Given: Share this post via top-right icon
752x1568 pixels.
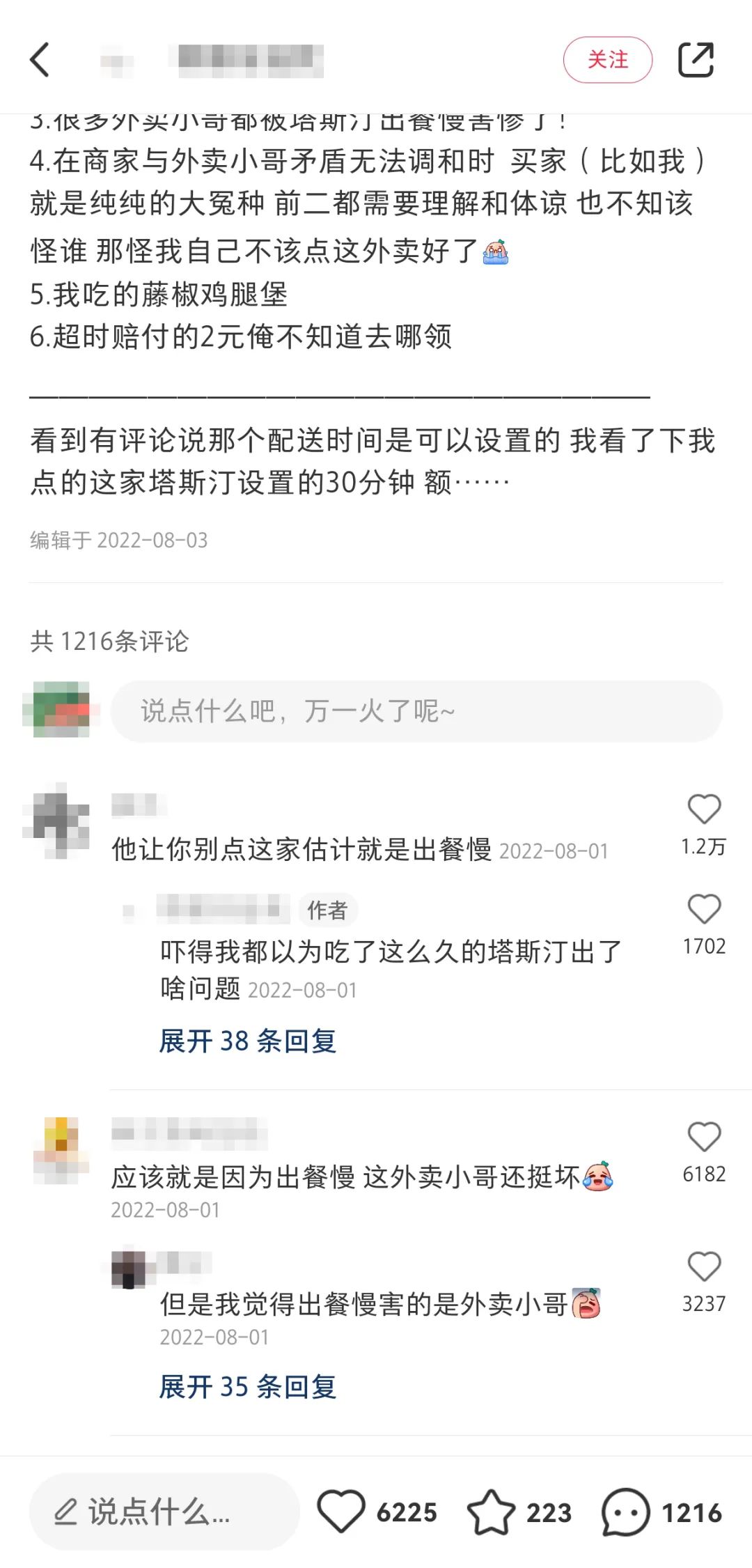Looking at the screenshot, I should (x=696, y=60).
